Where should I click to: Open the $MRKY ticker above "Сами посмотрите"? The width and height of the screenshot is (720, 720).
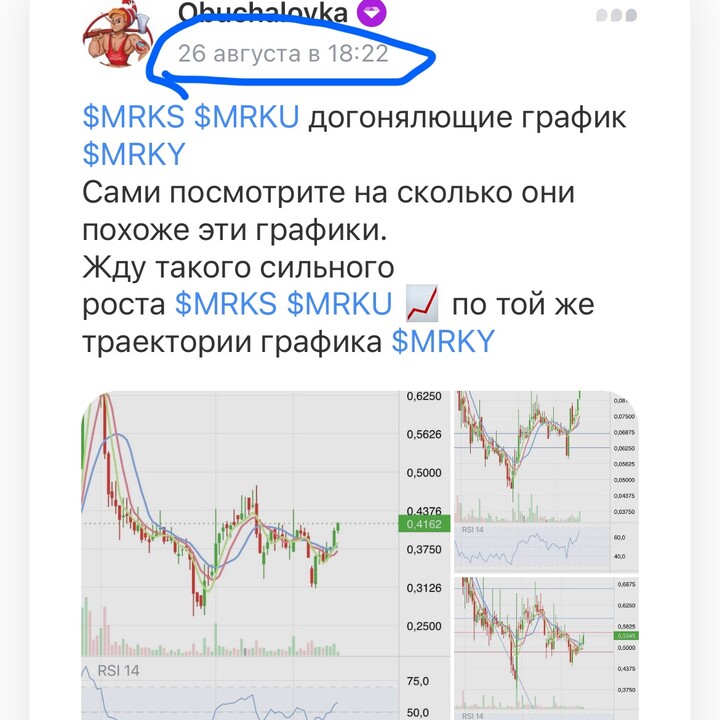pyautogui.click(x=134, y=155)
